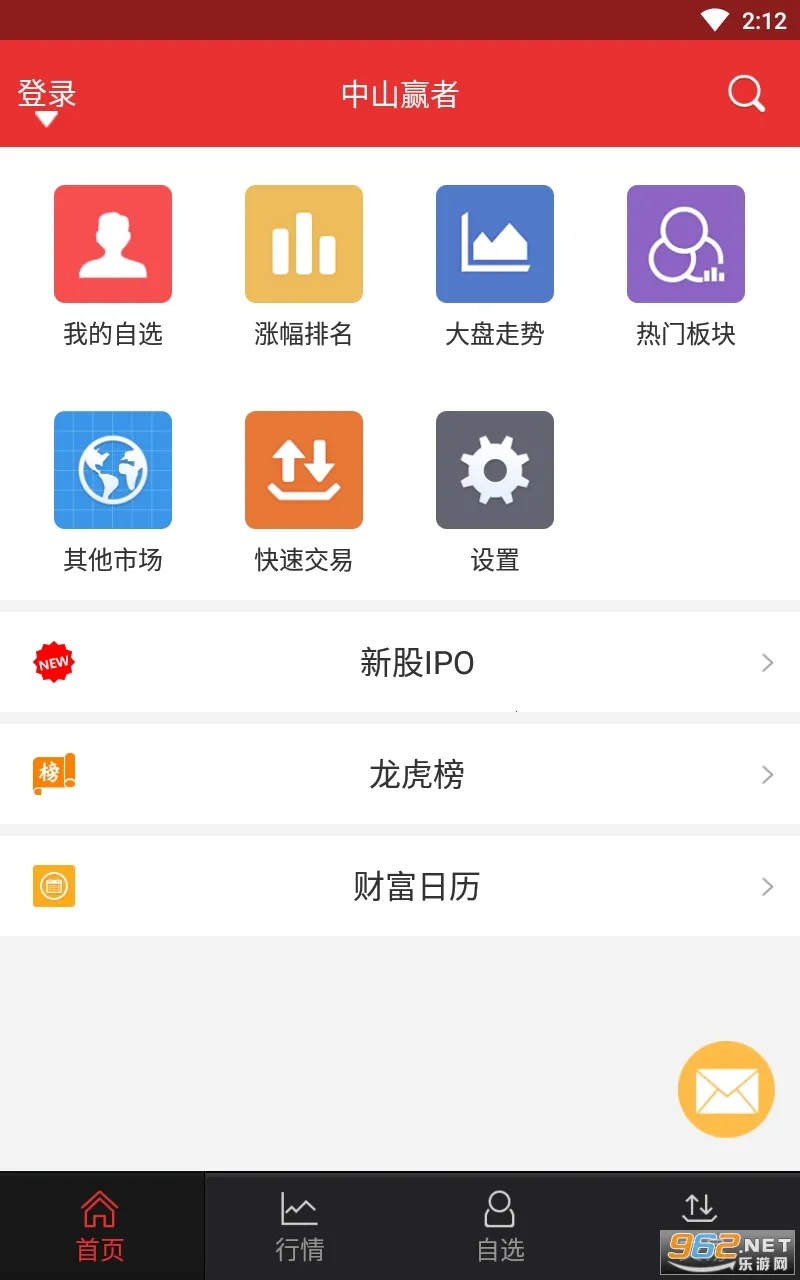Image resolution: width=800 pixels, height=1280 pixels.
Task: Expand the 龙虎榜 row chevron
Action: point(766,774)
